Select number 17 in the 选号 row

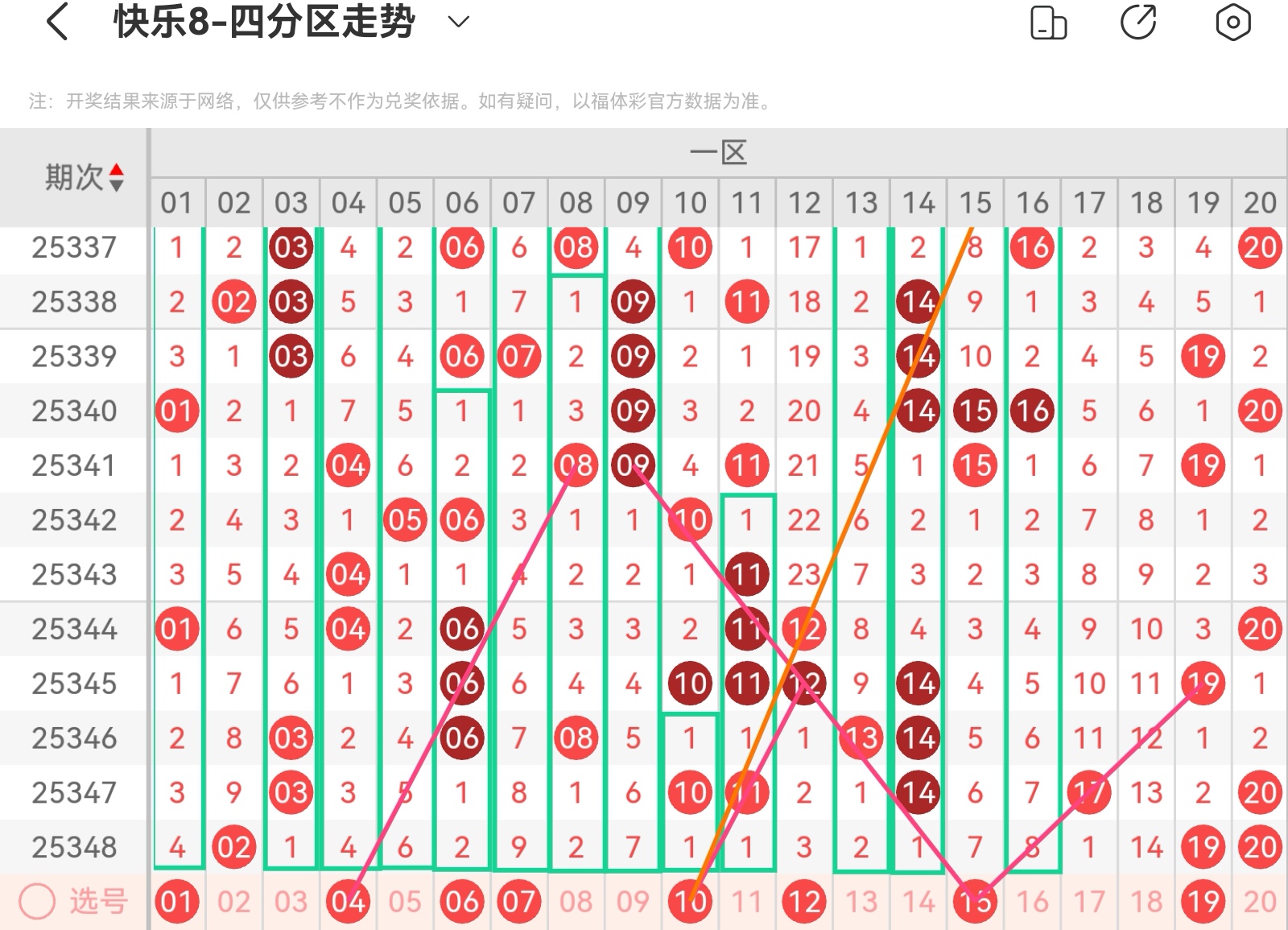pyautogui.click(x=1089, y=901)
